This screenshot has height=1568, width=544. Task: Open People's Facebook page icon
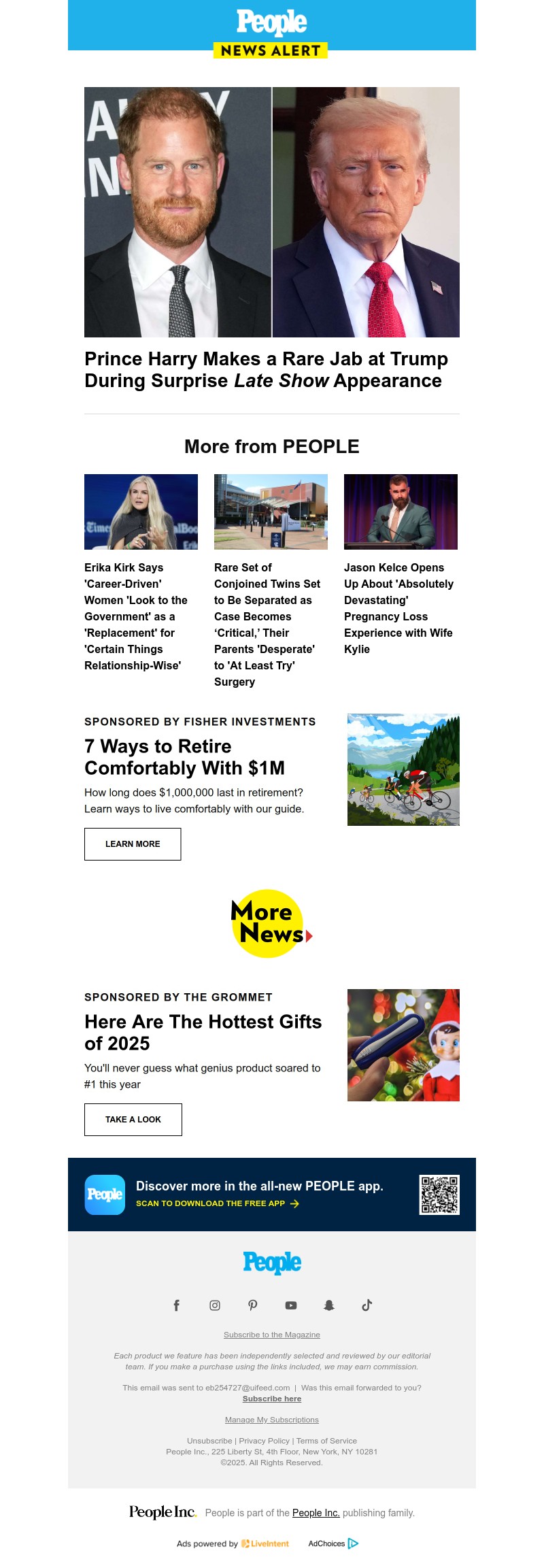(177, 1305)
